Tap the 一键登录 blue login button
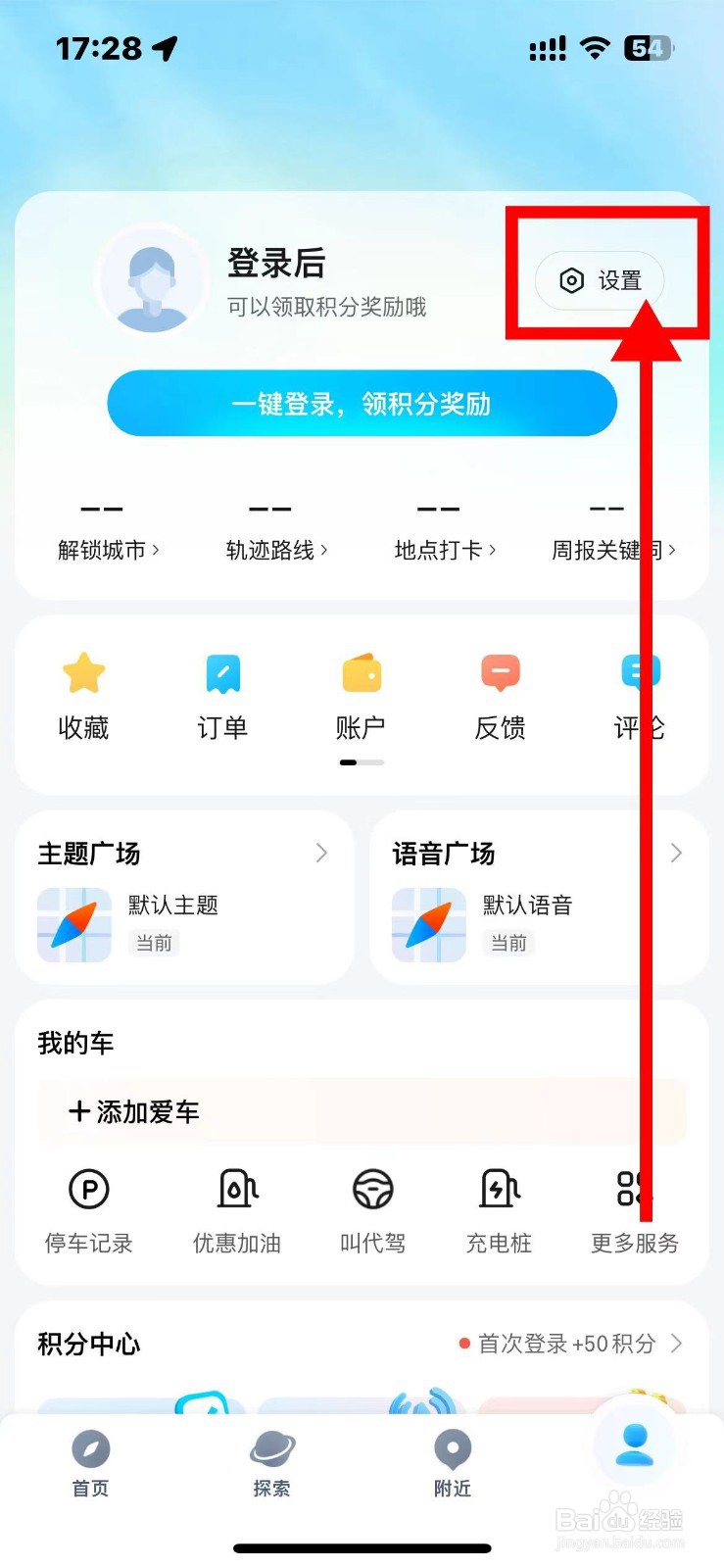 [x=362, y=403]
